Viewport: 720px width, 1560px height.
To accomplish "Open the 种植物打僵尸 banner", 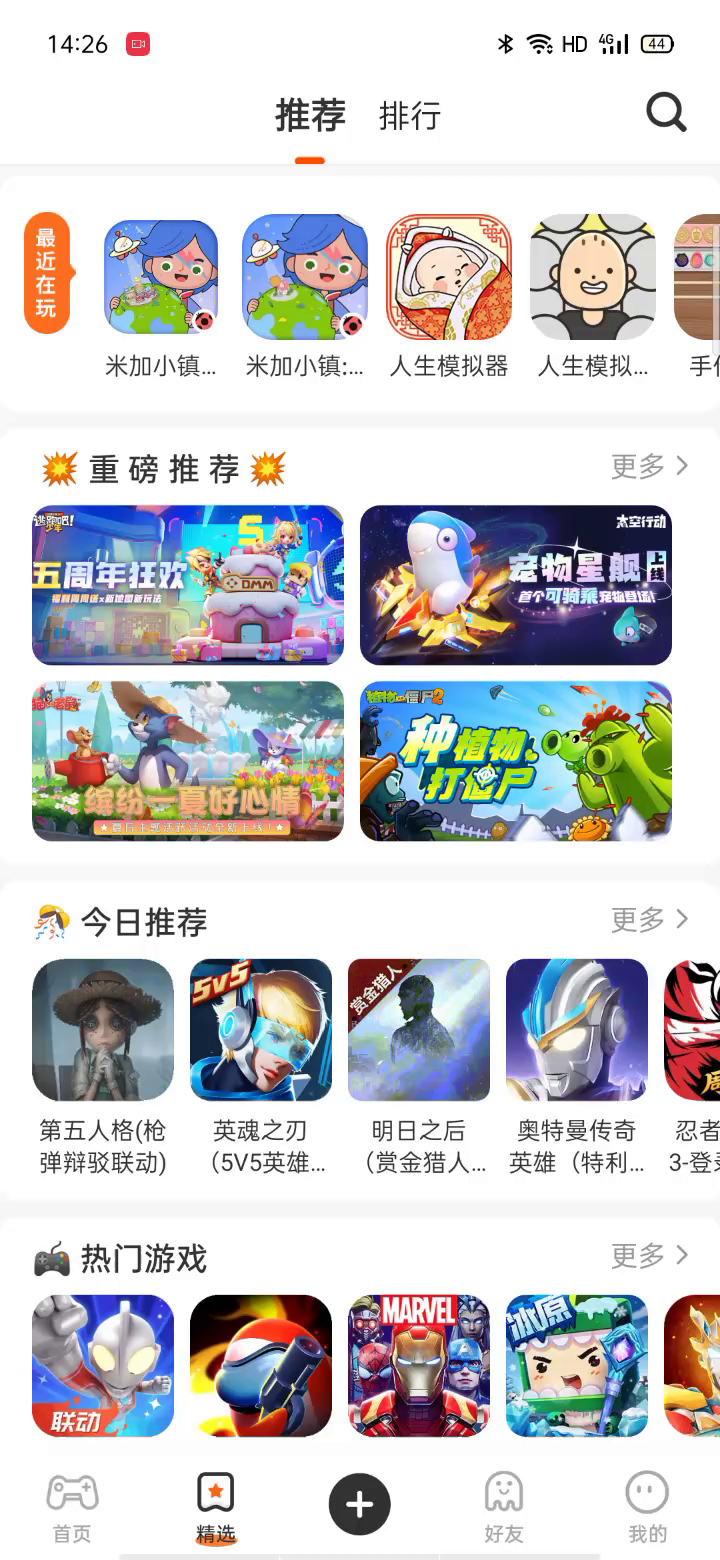I will 516,761.
